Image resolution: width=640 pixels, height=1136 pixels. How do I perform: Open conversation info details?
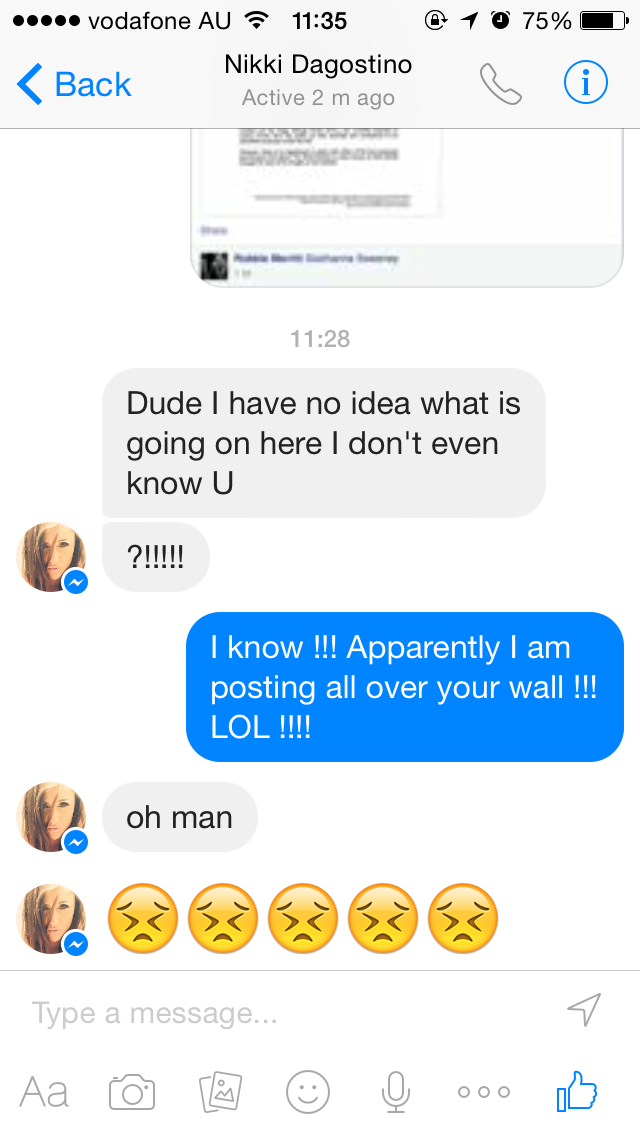[586, 84]
